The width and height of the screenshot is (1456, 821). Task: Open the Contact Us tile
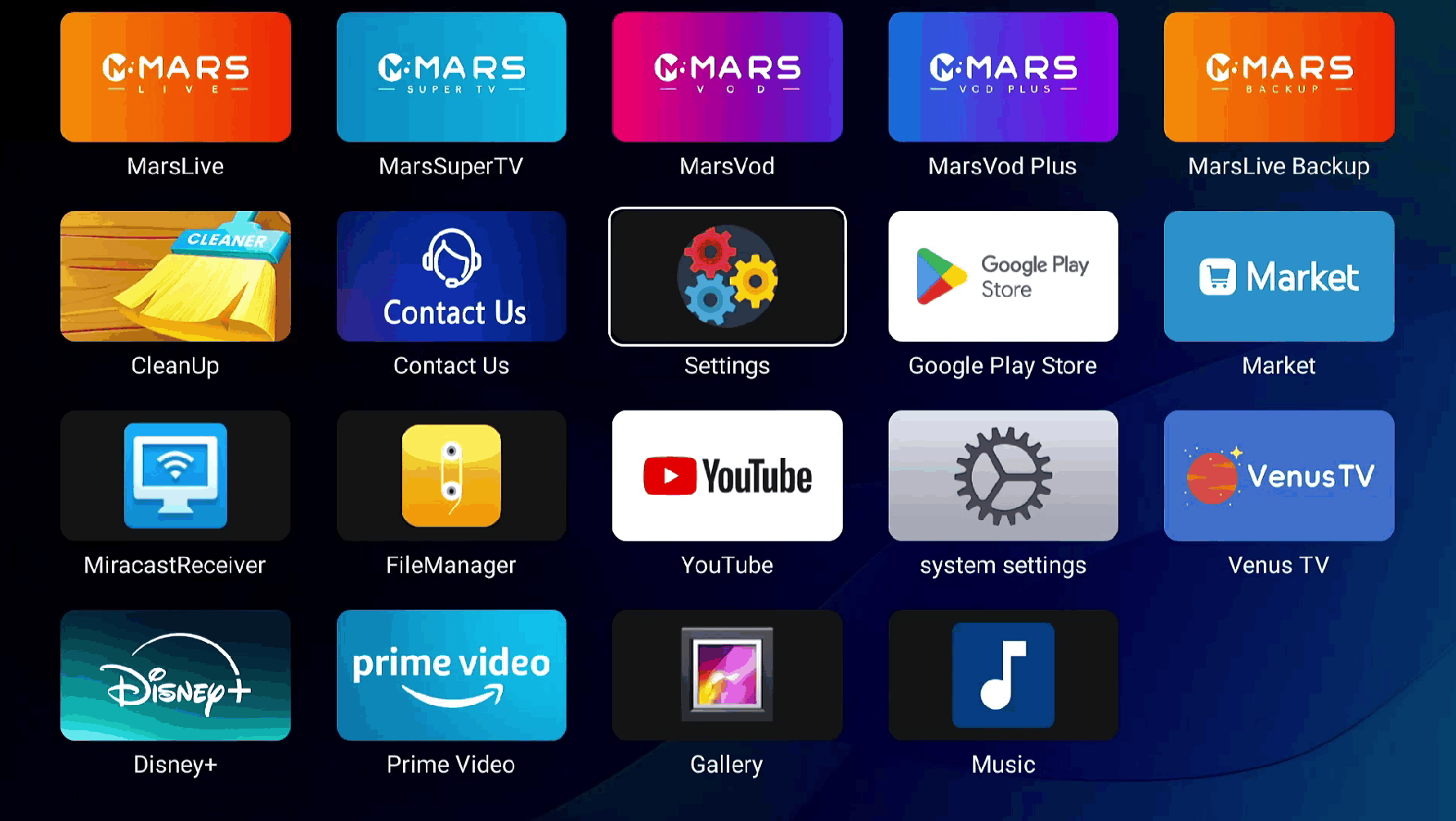[x=451, y=276]
